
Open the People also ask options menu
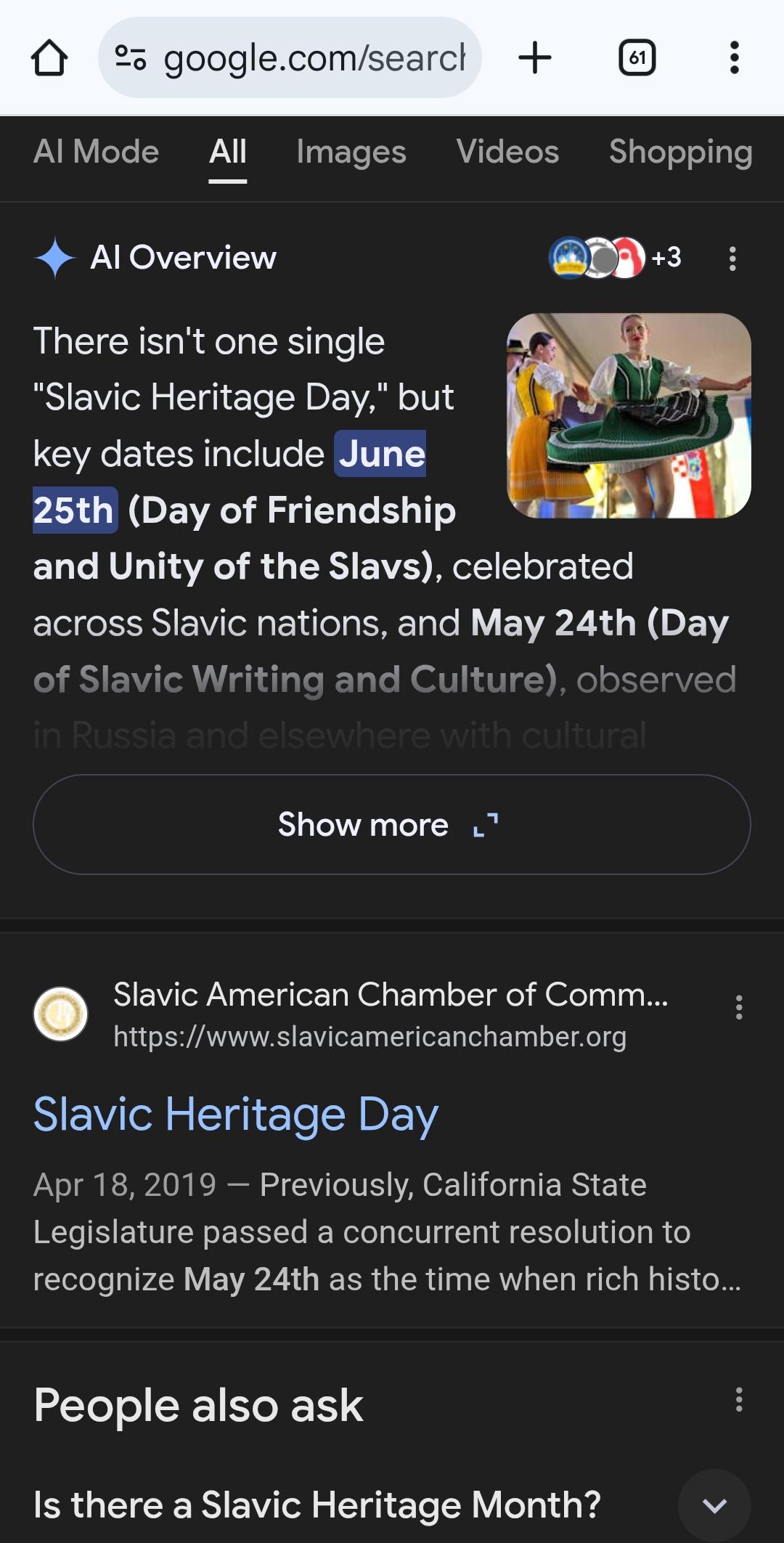click(738, 1399)
